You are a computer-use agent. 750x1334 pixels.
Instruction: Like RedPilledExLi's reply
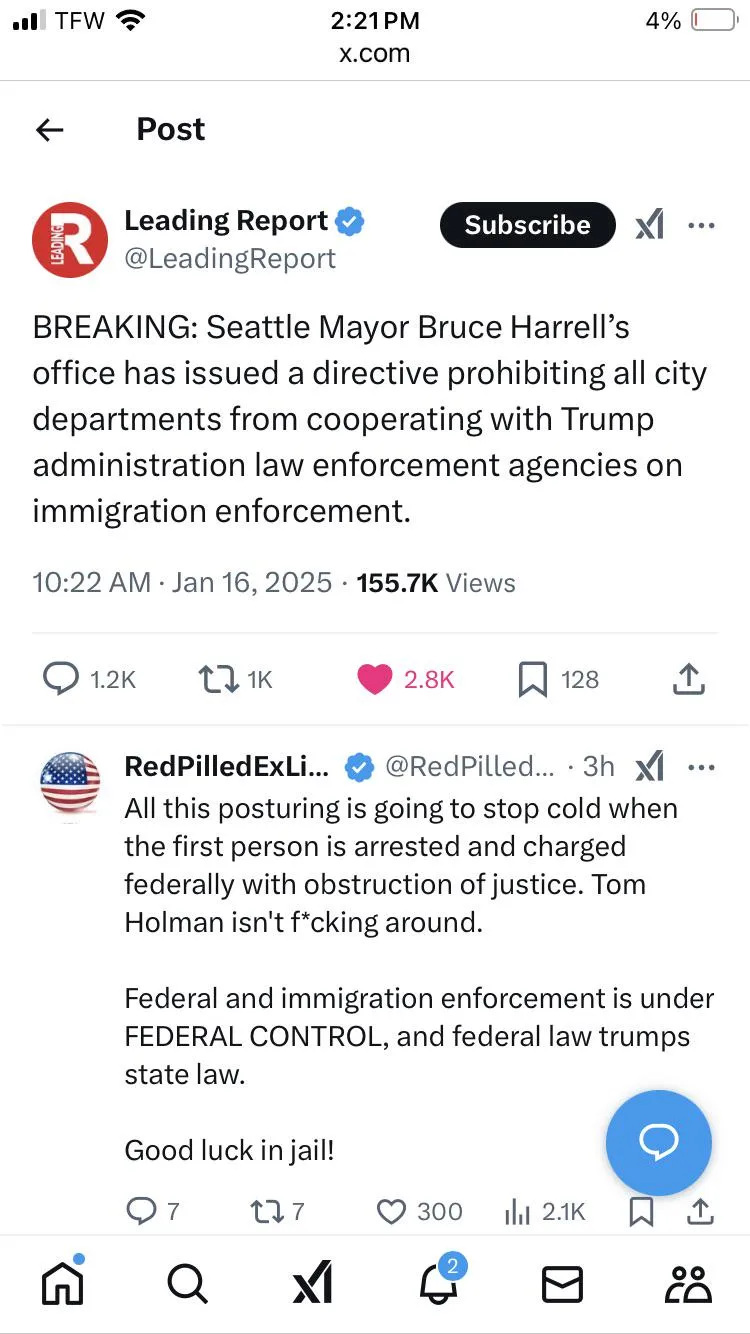(390, 1212)
